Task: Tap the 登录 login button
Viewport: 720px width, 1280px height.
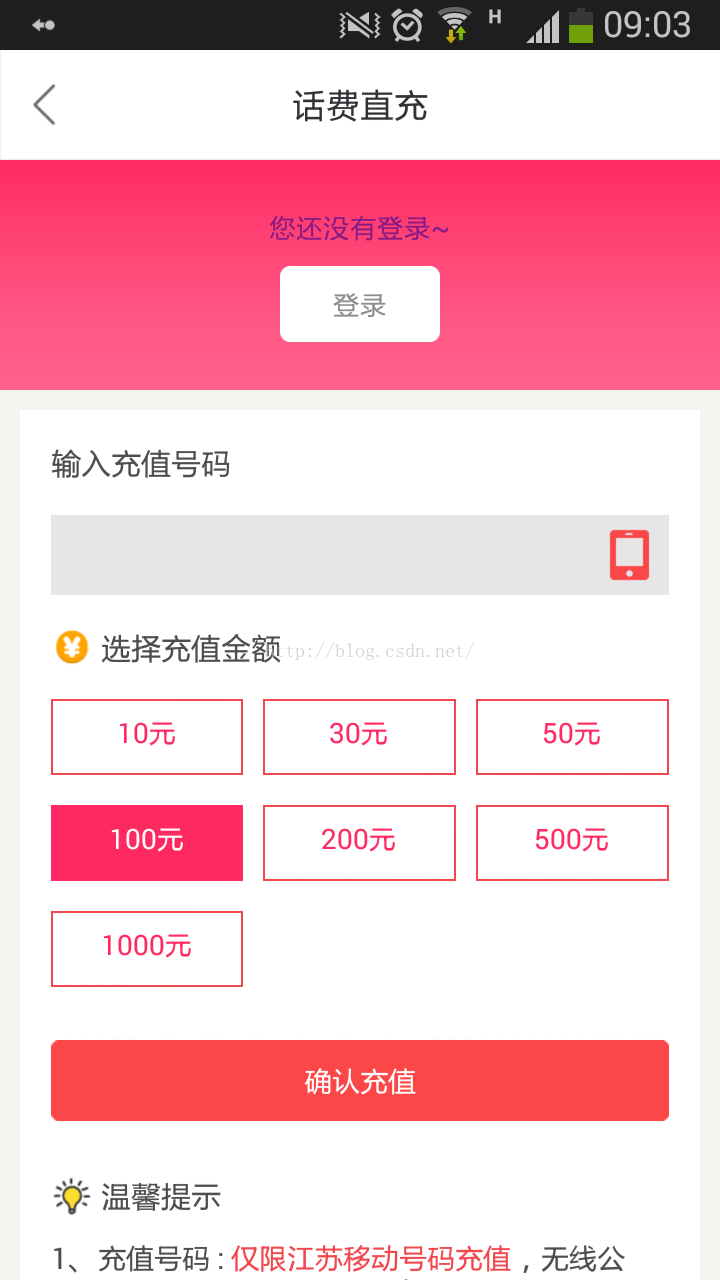Action: coord(359,305)
